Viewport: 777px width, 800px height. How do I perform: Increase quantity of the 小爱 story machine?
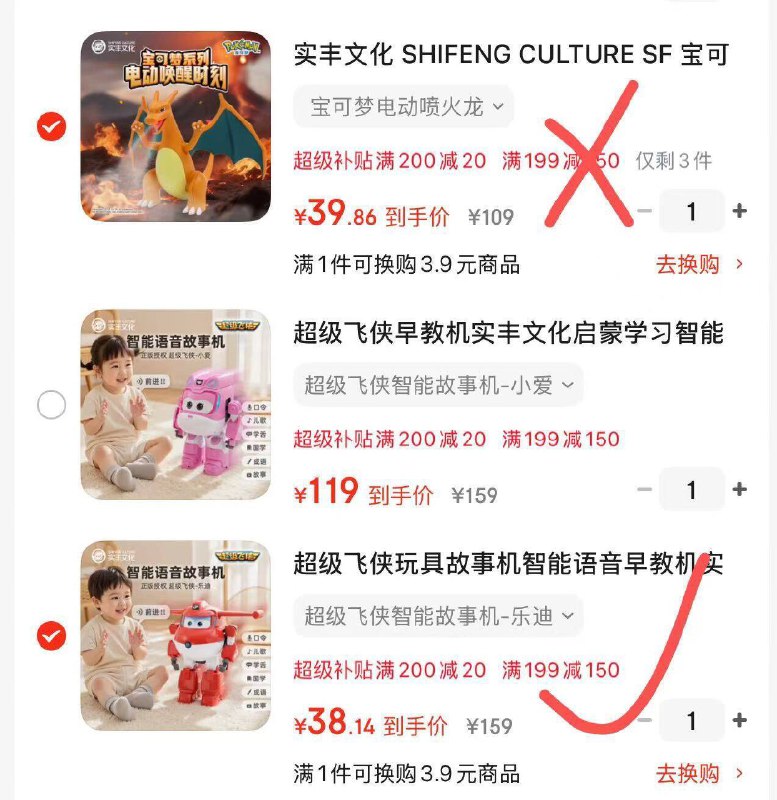pos(740,490)
